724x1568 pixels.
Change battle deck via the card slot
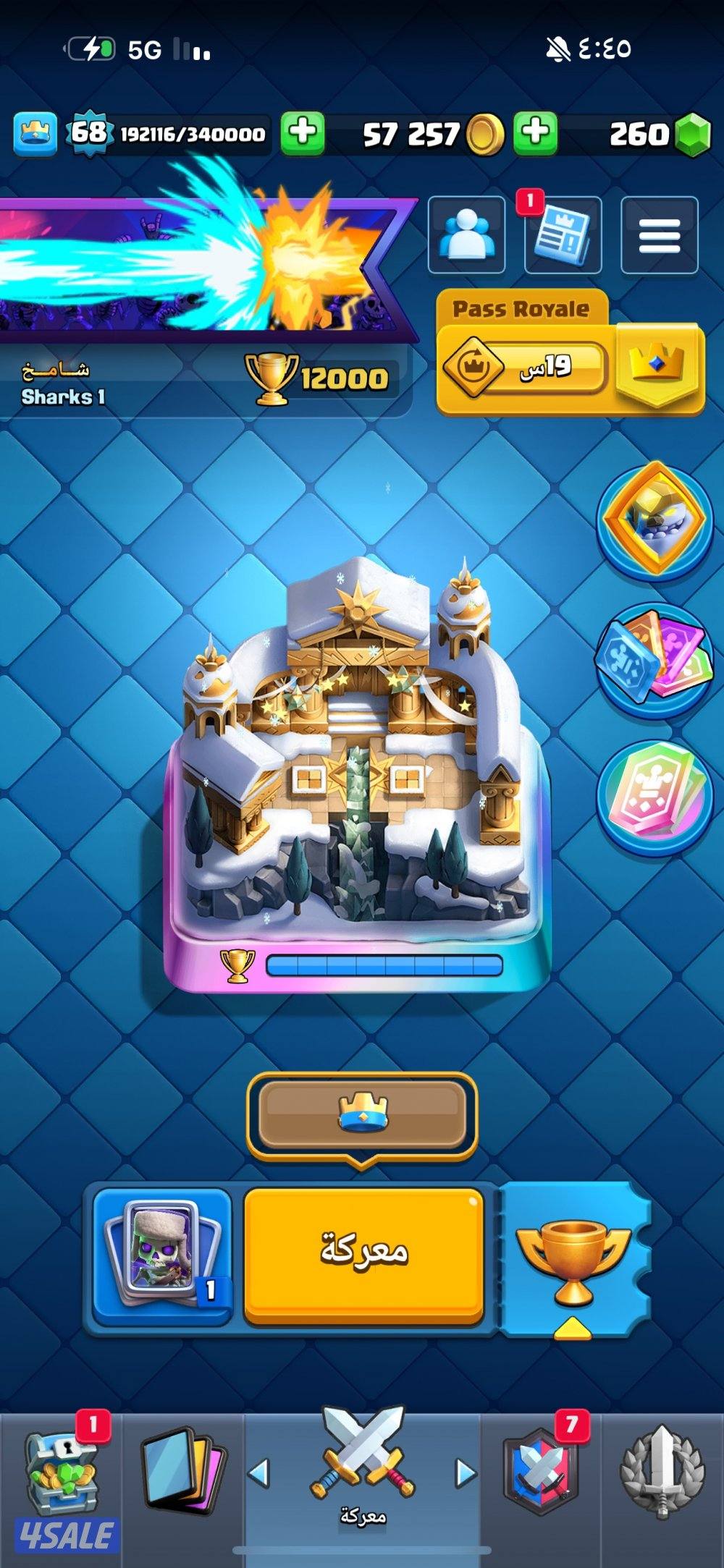162,1254
